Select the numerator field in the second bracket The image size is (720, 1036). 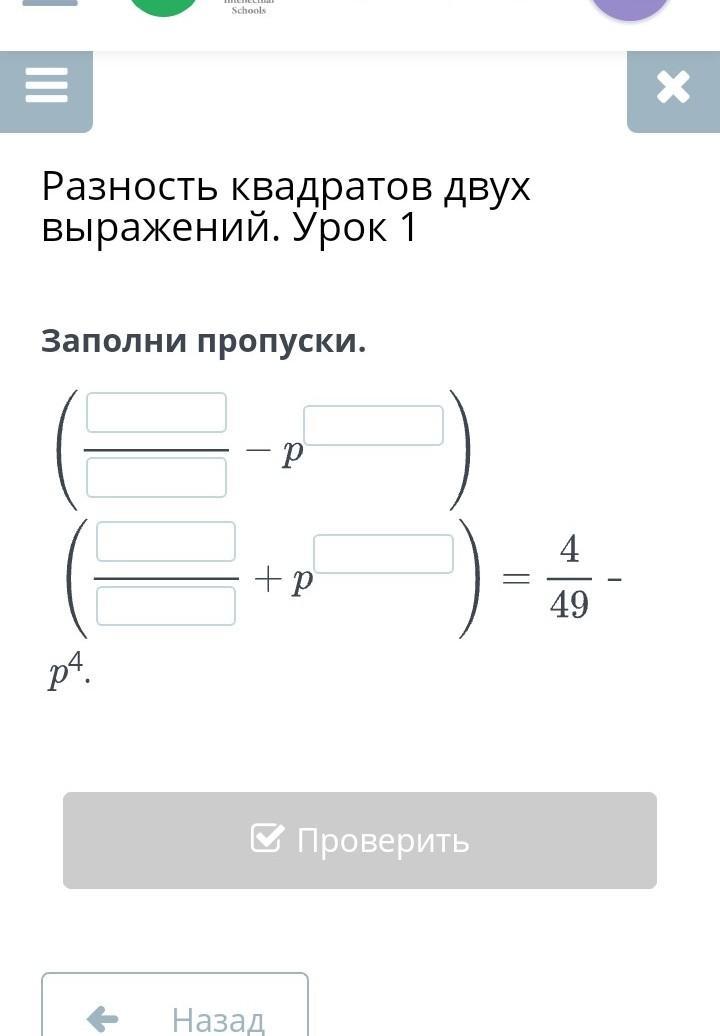point(166,542)
